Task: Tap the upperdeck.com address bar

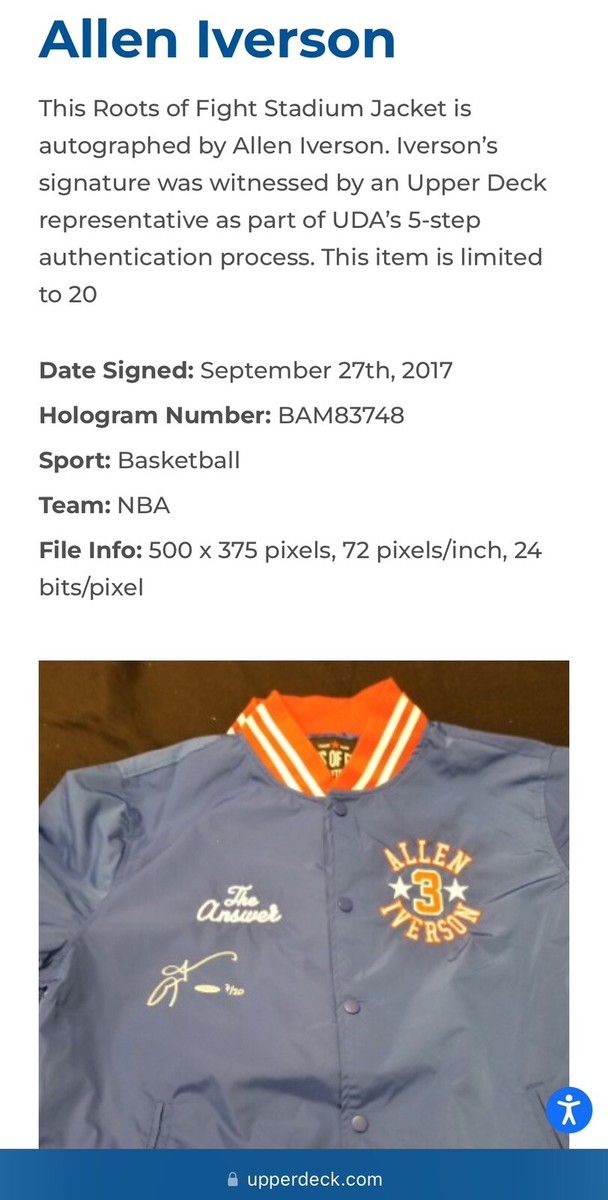Action: pos(304,1179)
